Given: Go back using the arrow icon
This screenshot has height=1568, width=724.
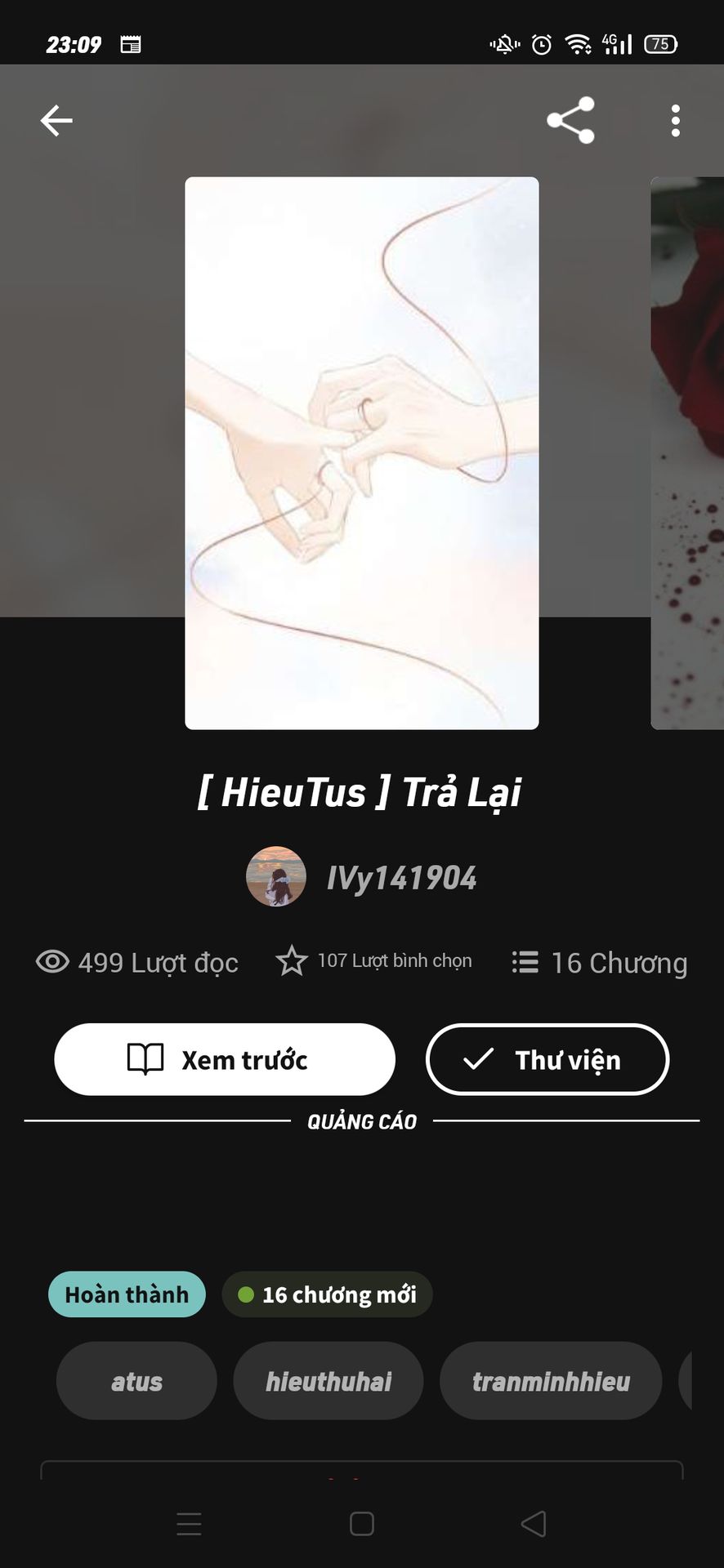Looking at the screenshot, I should pos(56,121).
